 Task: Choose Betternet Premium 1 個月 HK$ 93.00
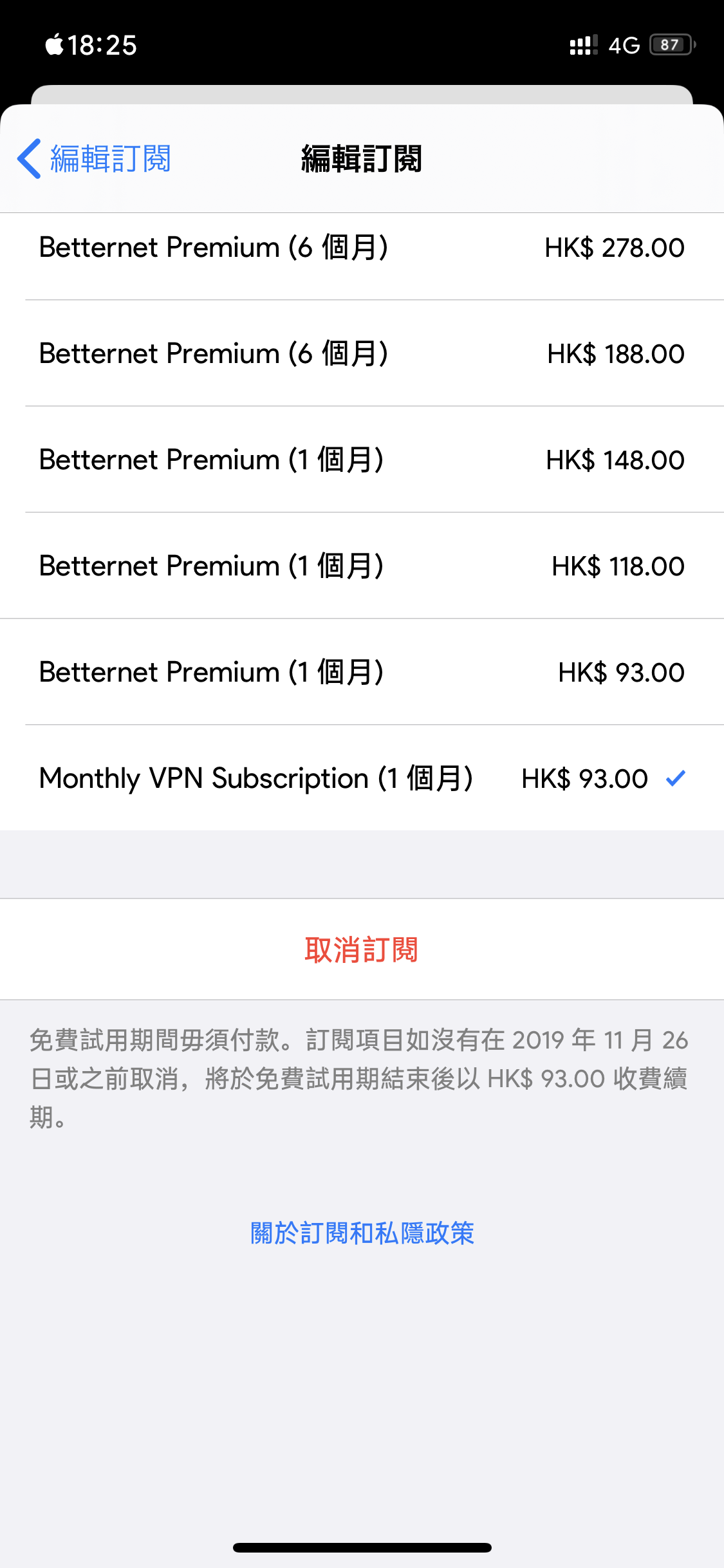click(362, 672)
